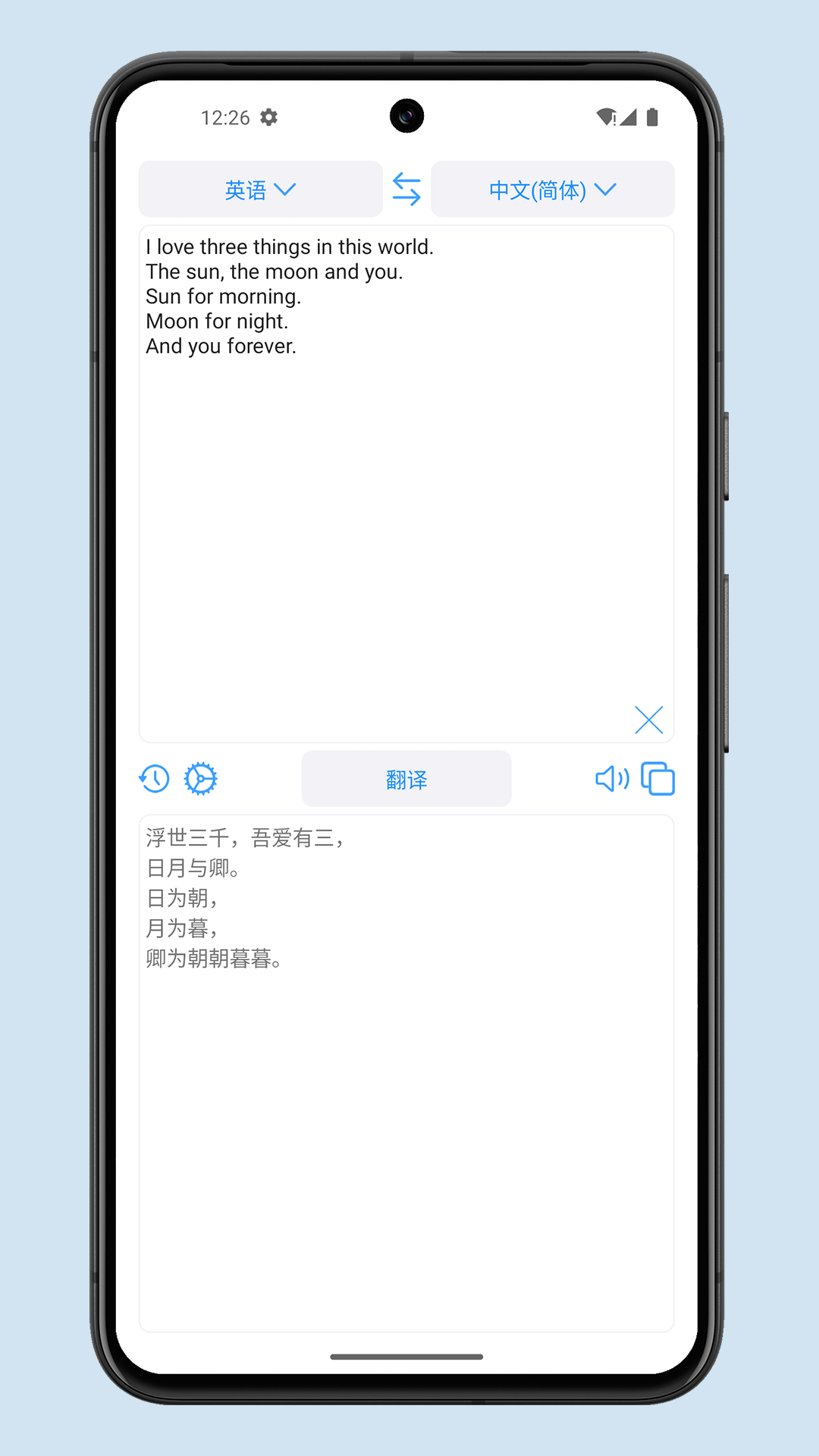
Task: Open the settings gear icon
Action: [x=201, y=779]
